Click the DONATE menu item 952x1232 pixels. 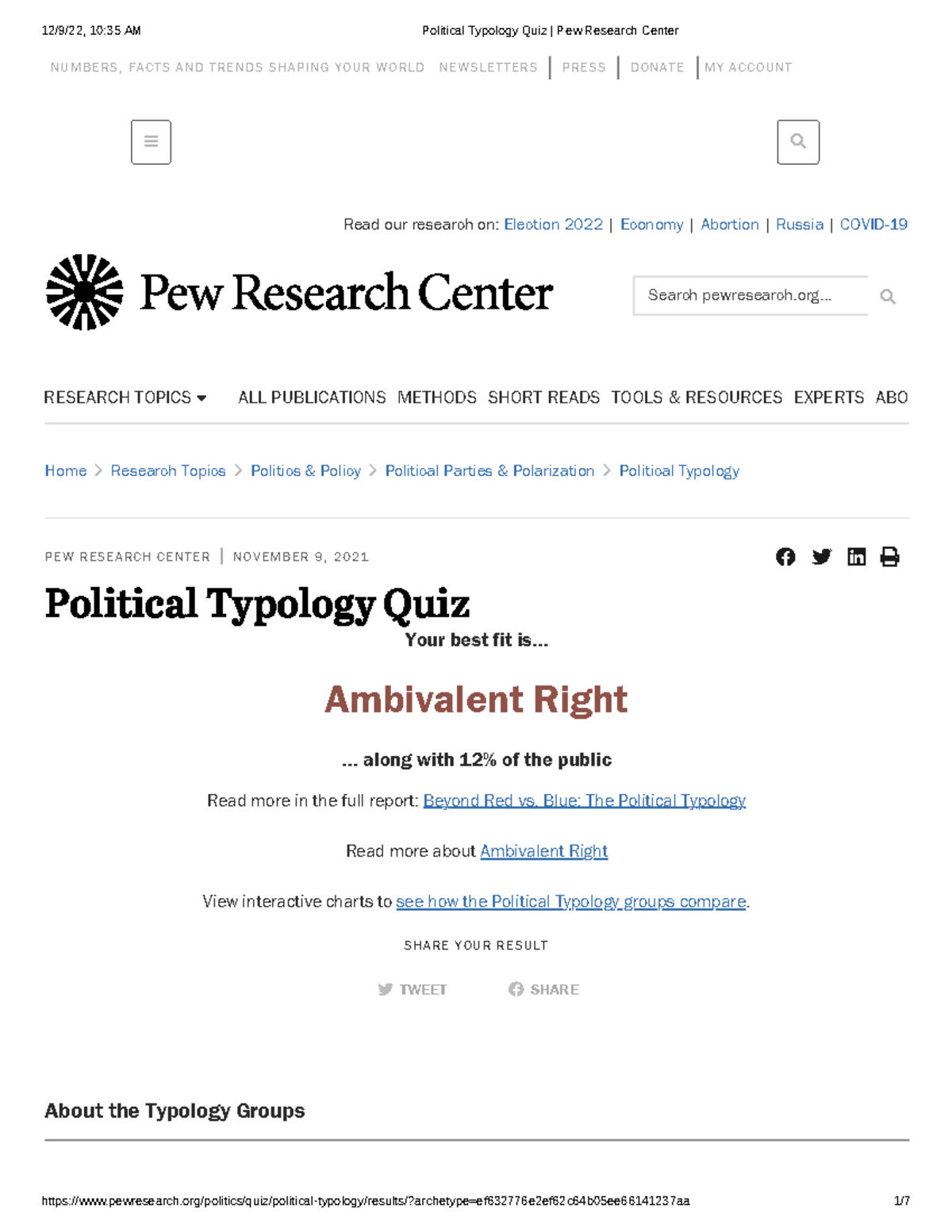(x=656, y=67)
